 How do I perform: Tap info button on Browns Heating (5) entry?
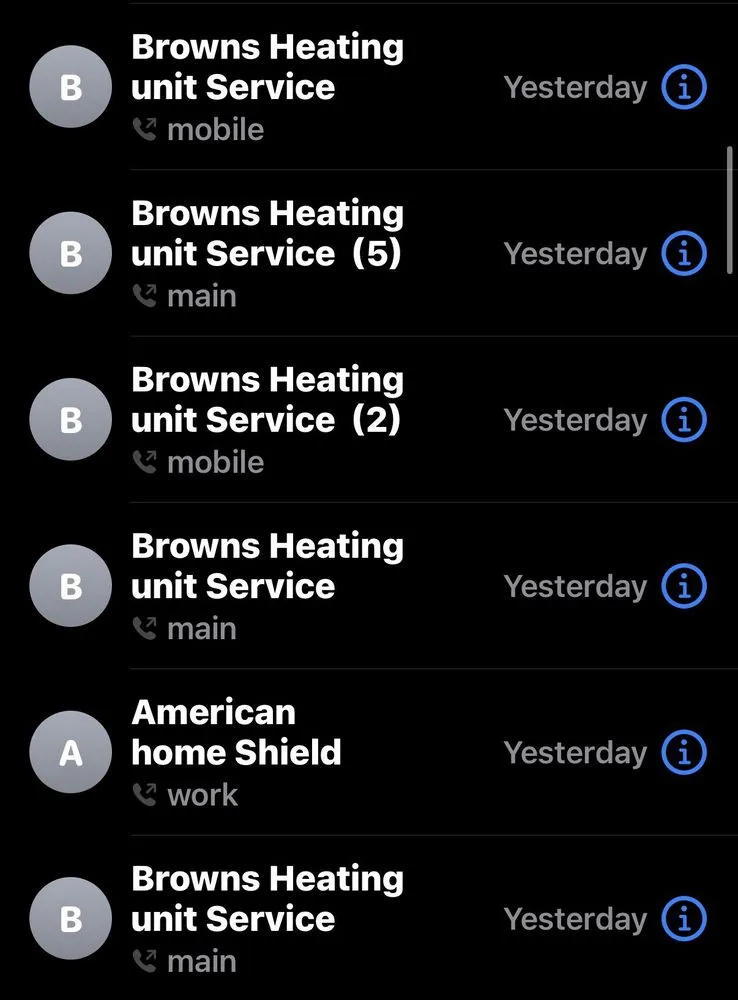coord(683,253)
